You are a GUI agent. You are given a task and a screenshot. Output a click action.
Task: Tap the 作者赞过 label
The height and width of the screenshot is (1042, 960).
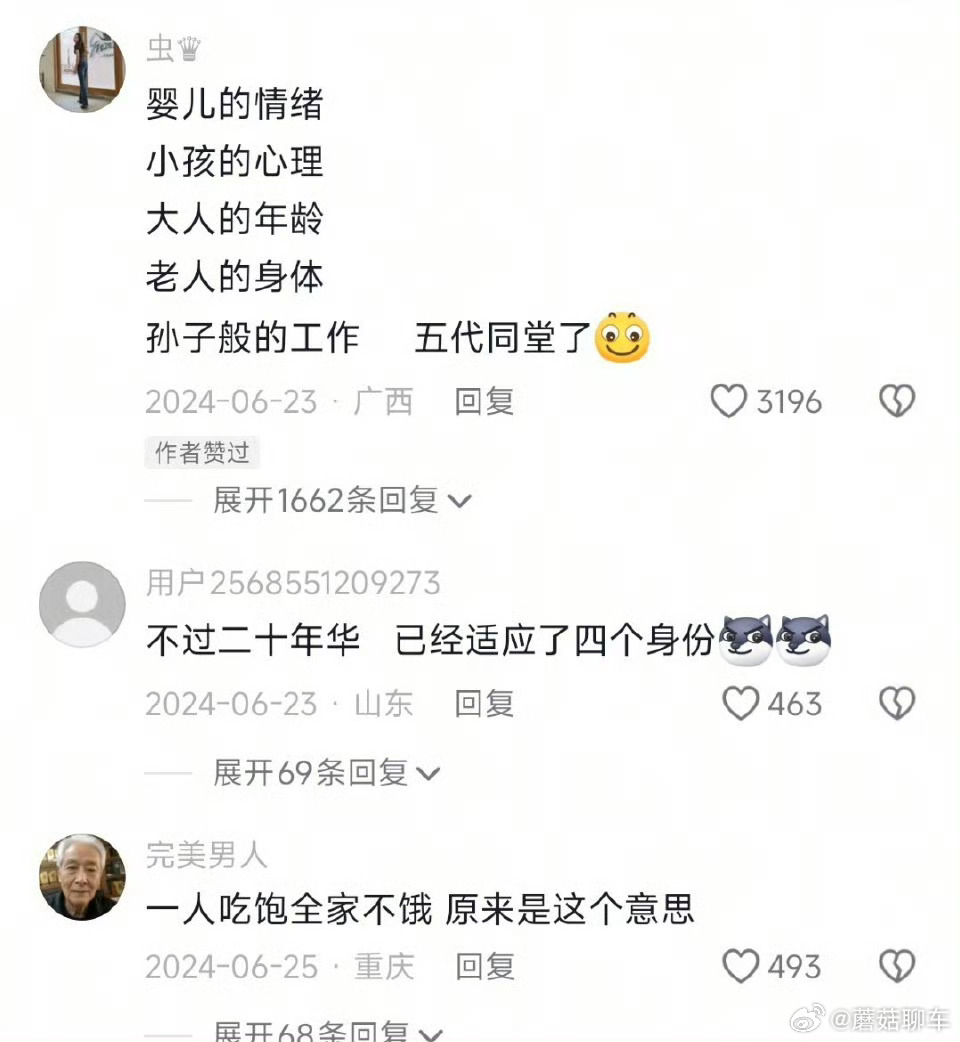click(x=202, y=453)
